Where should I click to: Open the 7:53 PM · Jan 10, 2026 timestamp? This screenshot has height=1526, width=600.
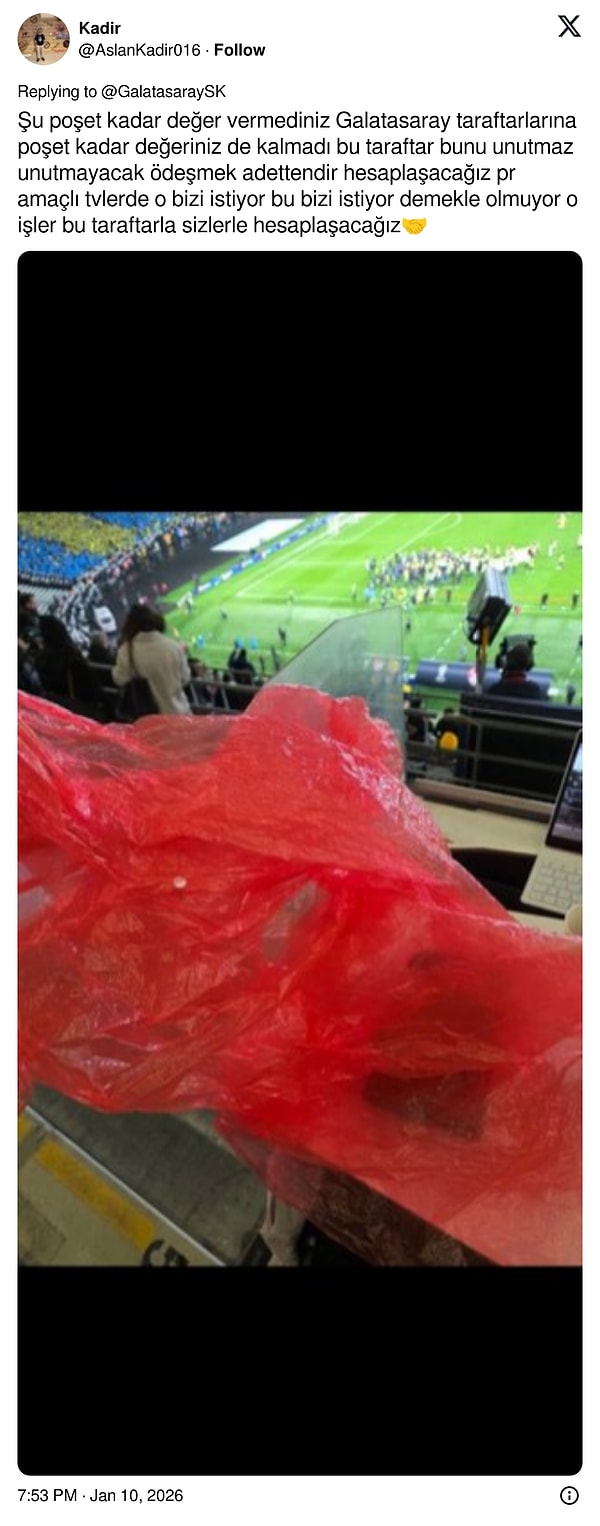(x=100, y=1496)
